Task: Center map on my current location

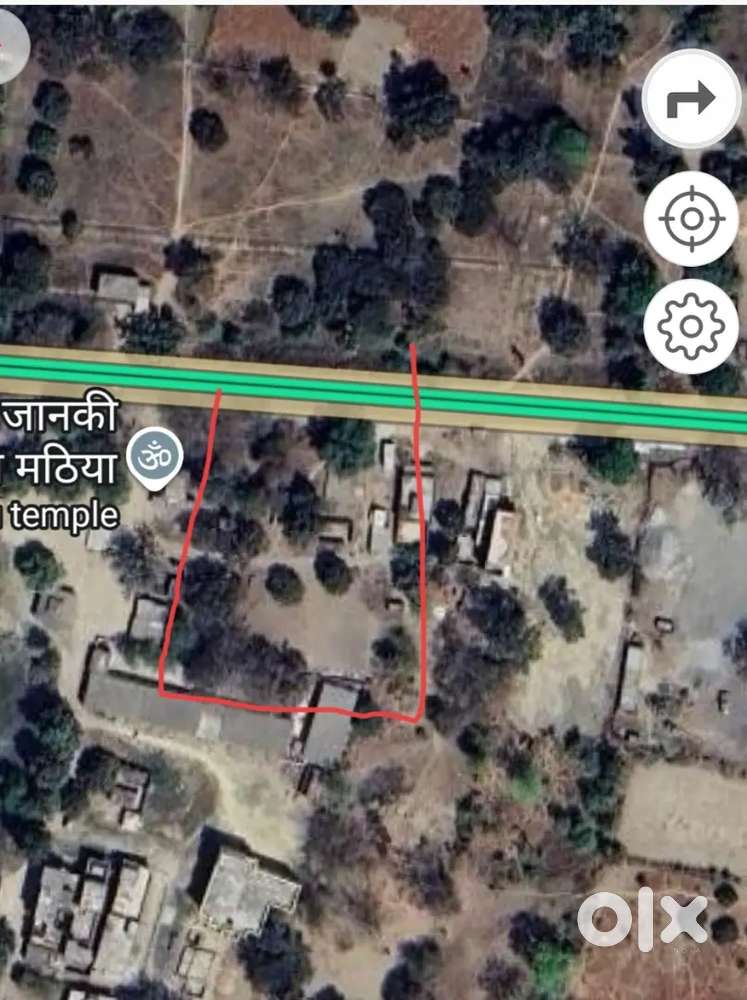Action: (x=691, y=218)
